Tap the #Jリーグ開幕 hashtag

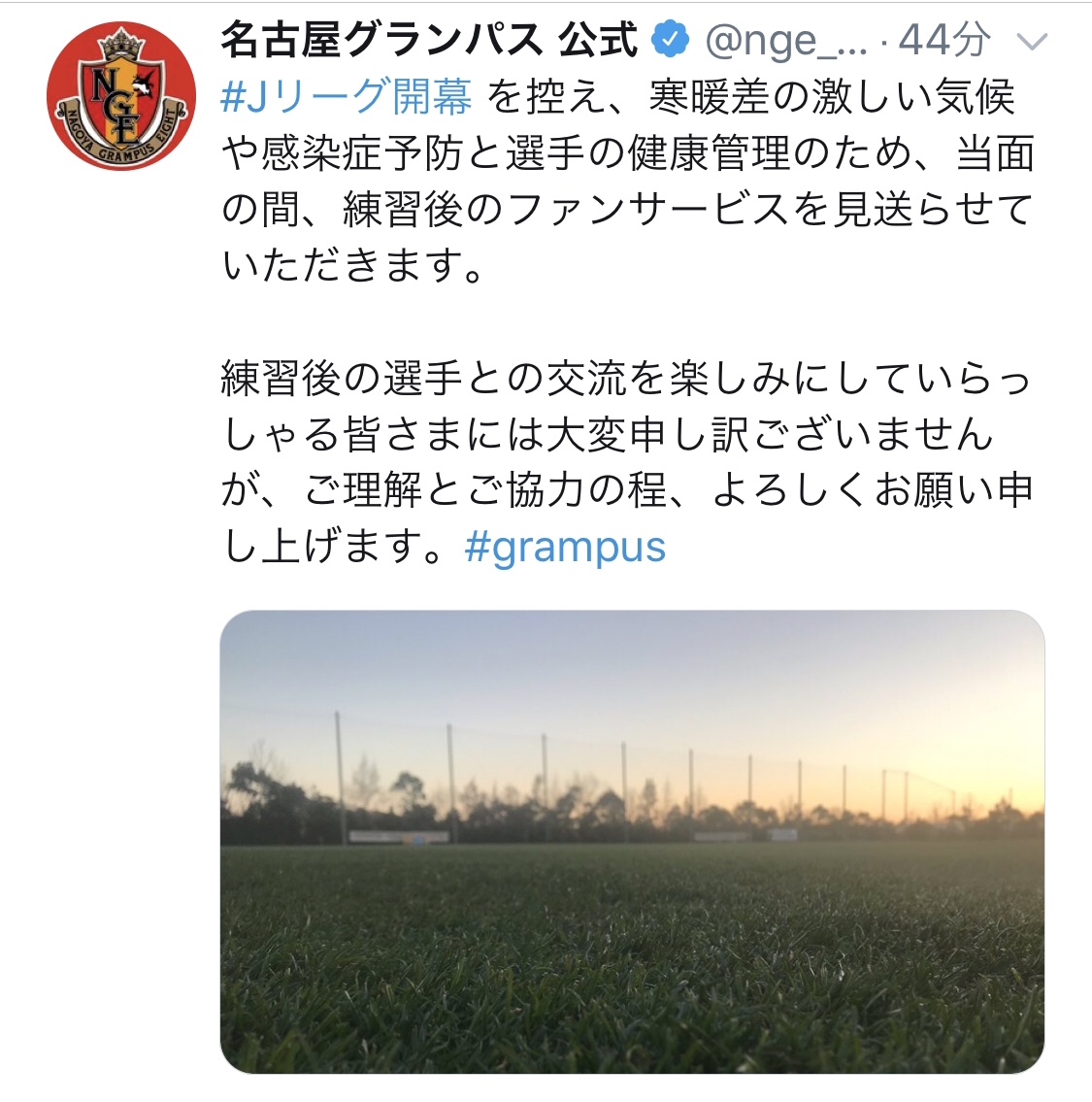(347, 97)
